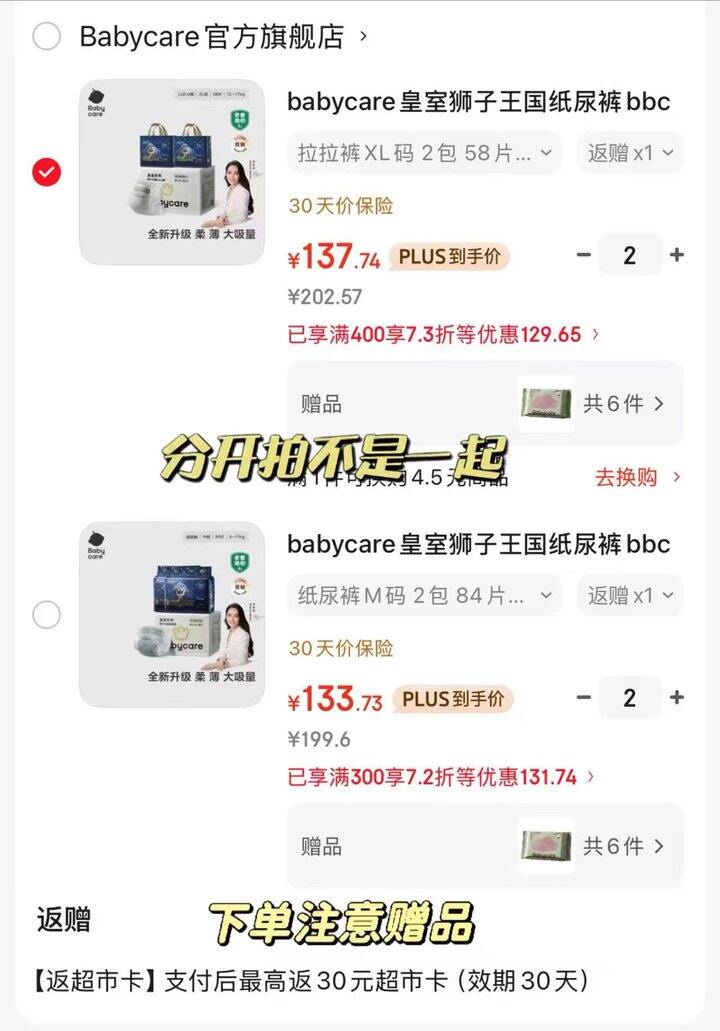The height and width of the screenshot is (1031, 720).
Task: Open the 返赠 x1 dropdown on XL item
Action: [630, 153]
